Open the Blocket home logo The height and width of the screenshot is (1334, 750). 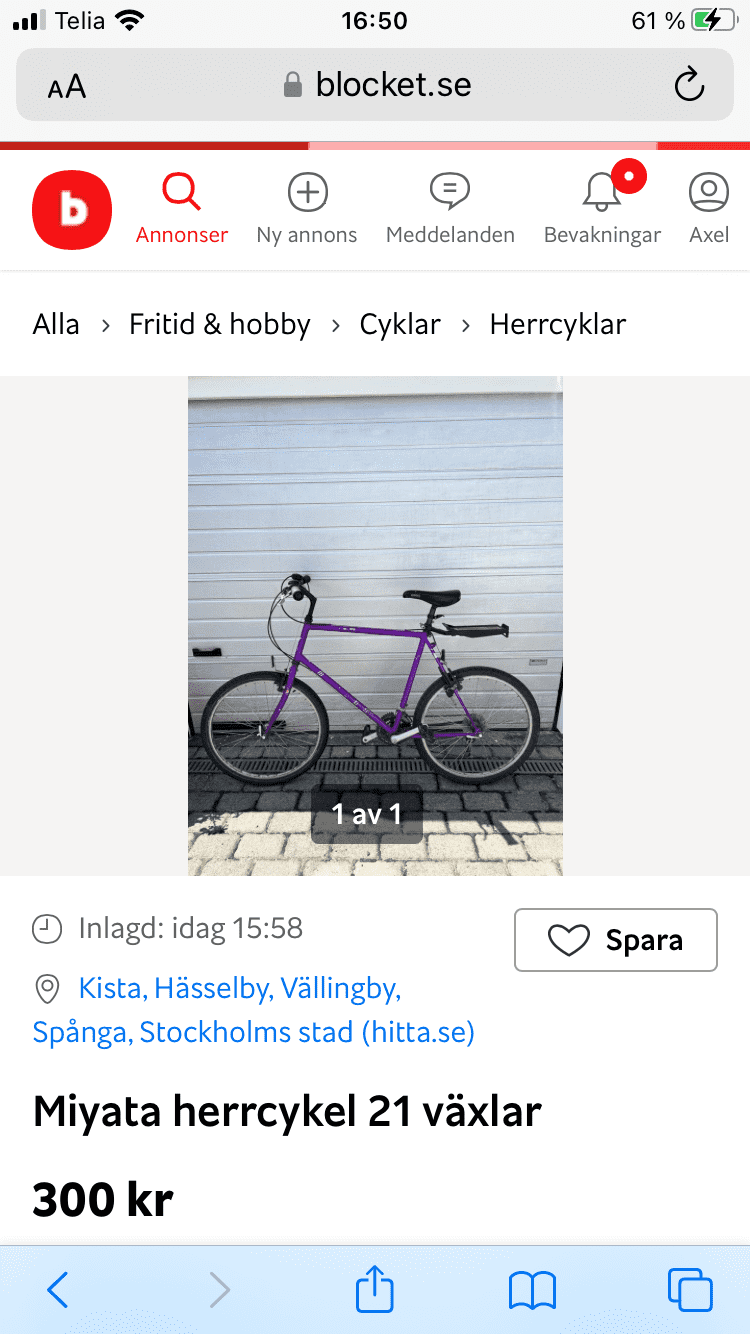[x=72, y=210]
